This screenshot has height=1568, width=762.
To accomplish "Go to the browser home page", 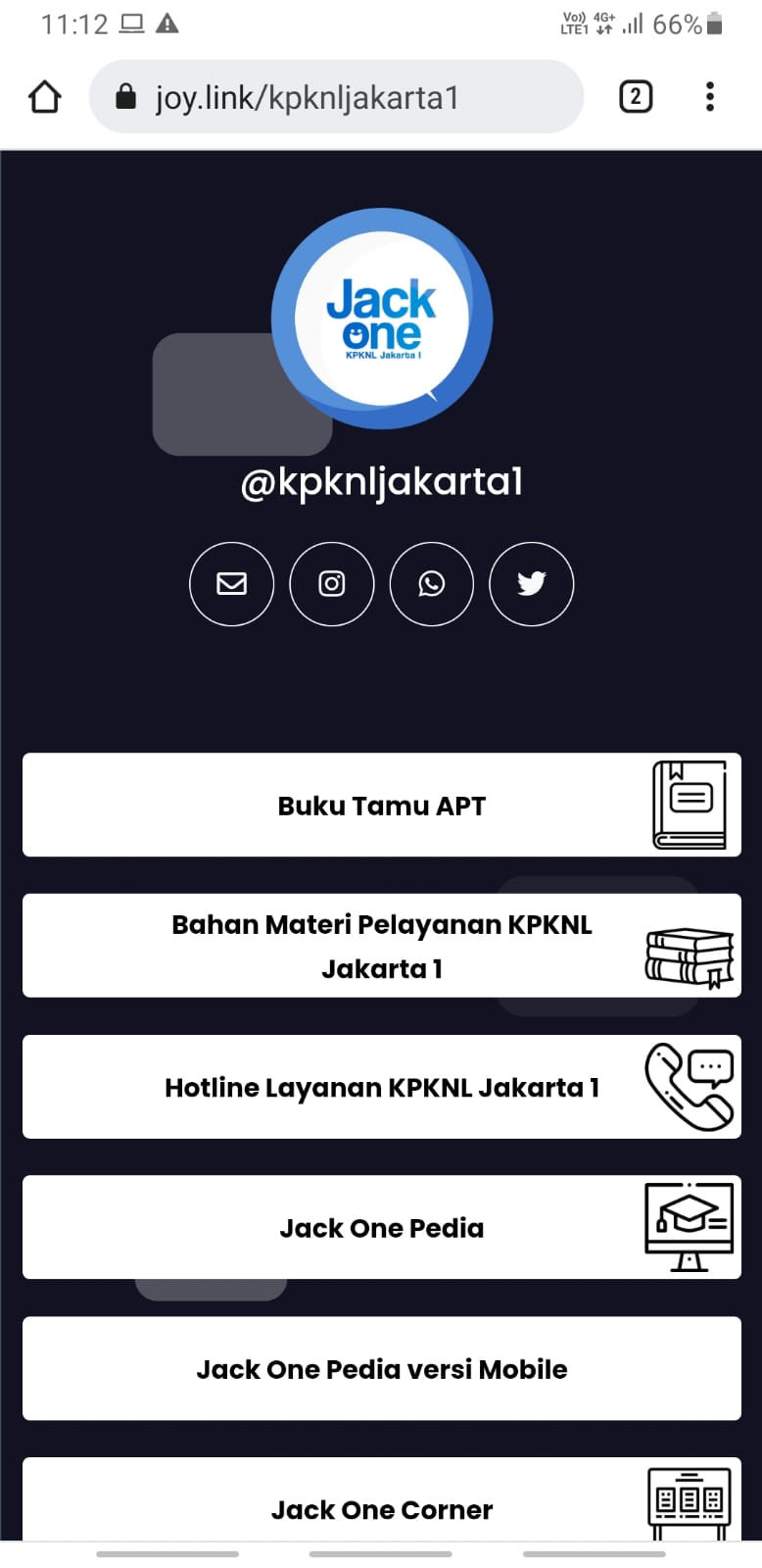I will pyautogui.click(x=45, y=97).
